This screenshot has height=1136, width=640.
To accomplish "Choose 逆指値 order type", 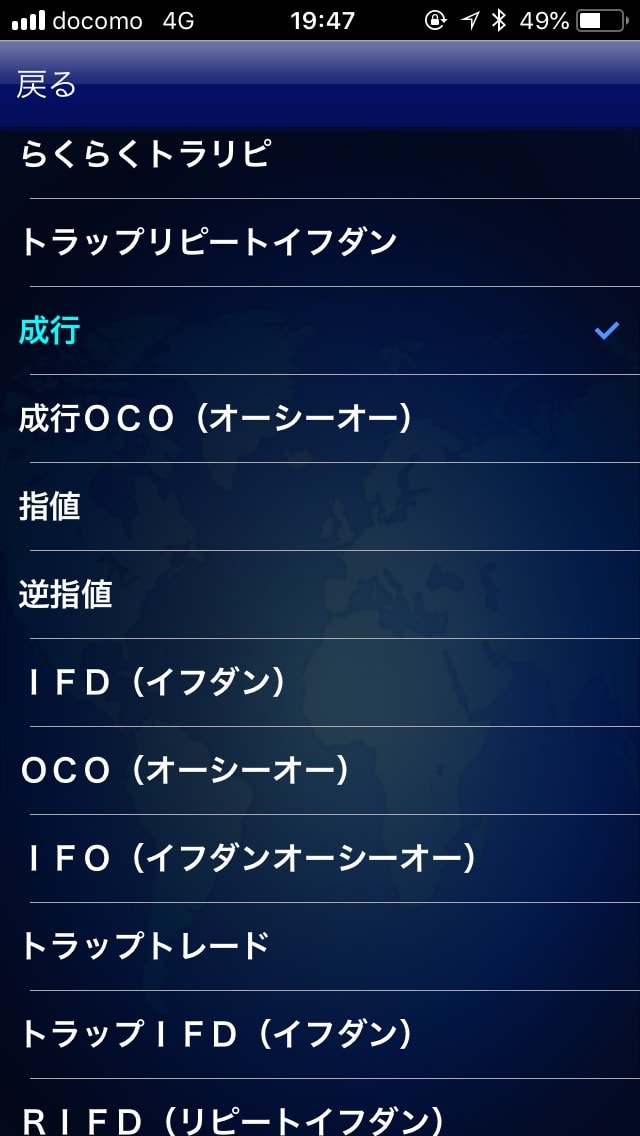I will coord(66,594).
